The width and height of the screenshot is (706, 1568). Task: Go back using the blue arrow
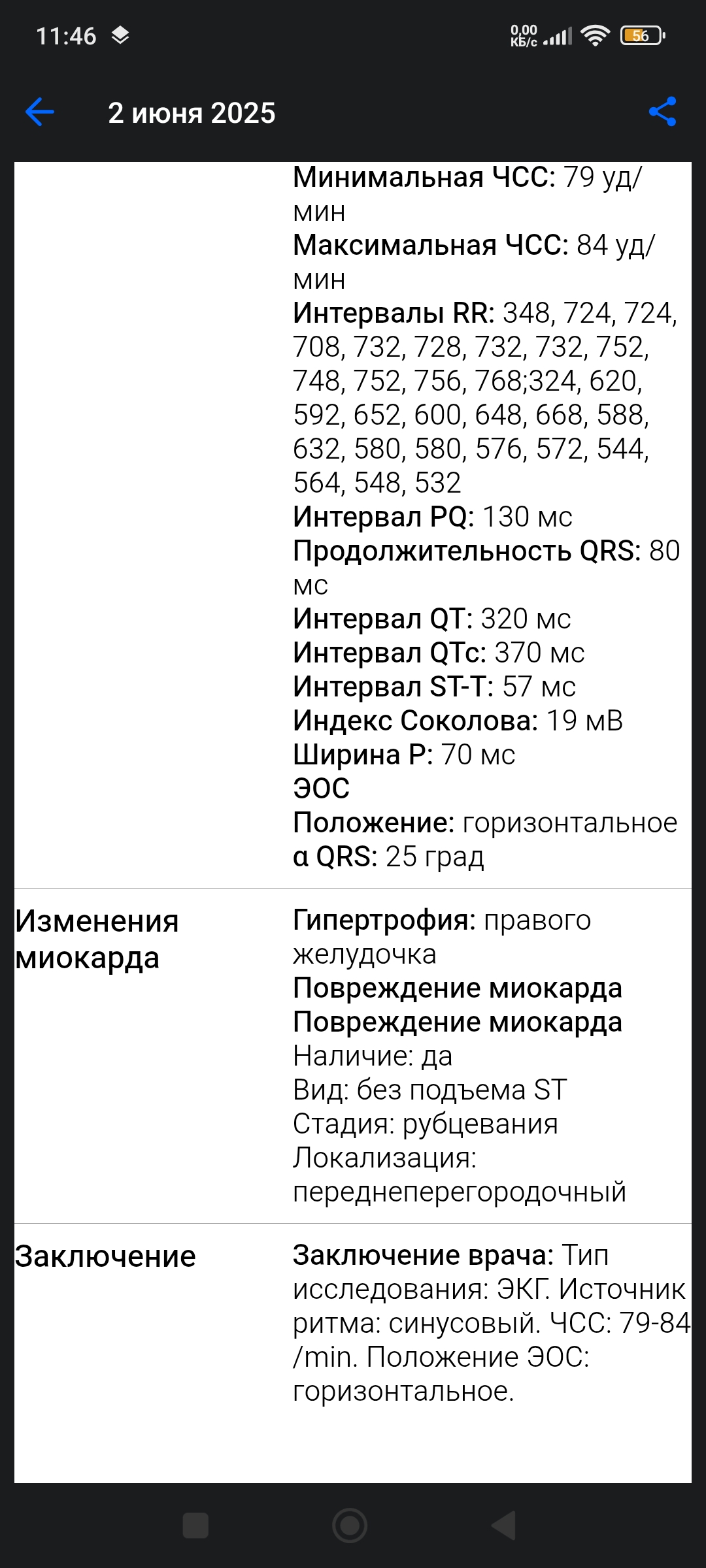[39, 112]
